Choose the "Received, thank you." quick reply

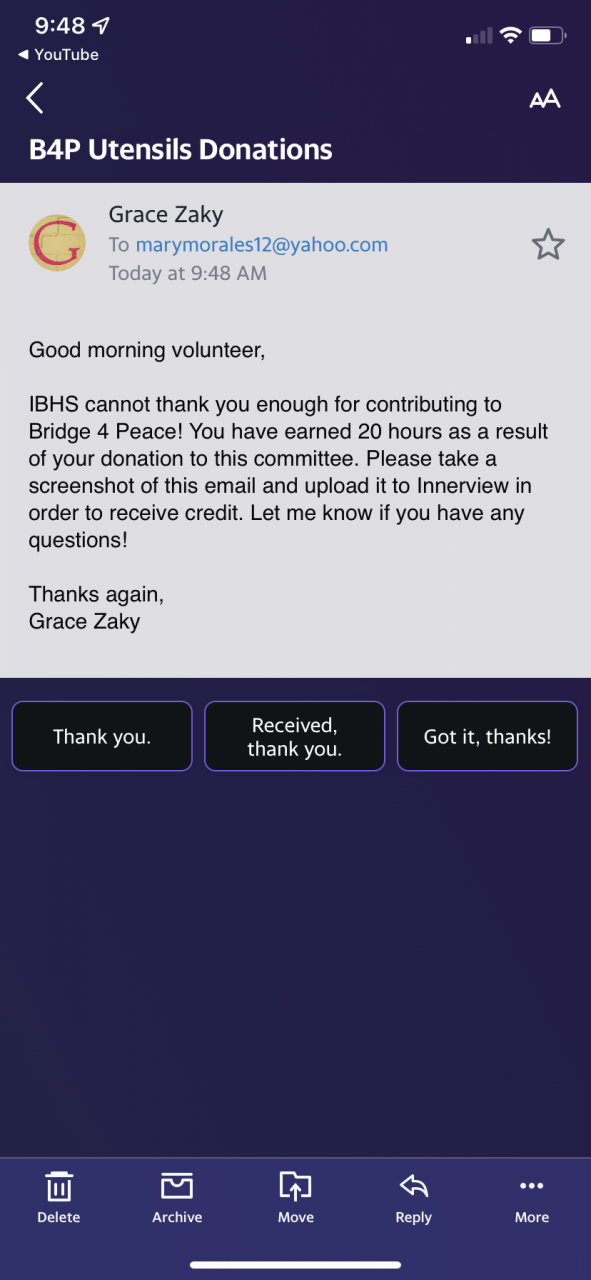pos(295,737)
